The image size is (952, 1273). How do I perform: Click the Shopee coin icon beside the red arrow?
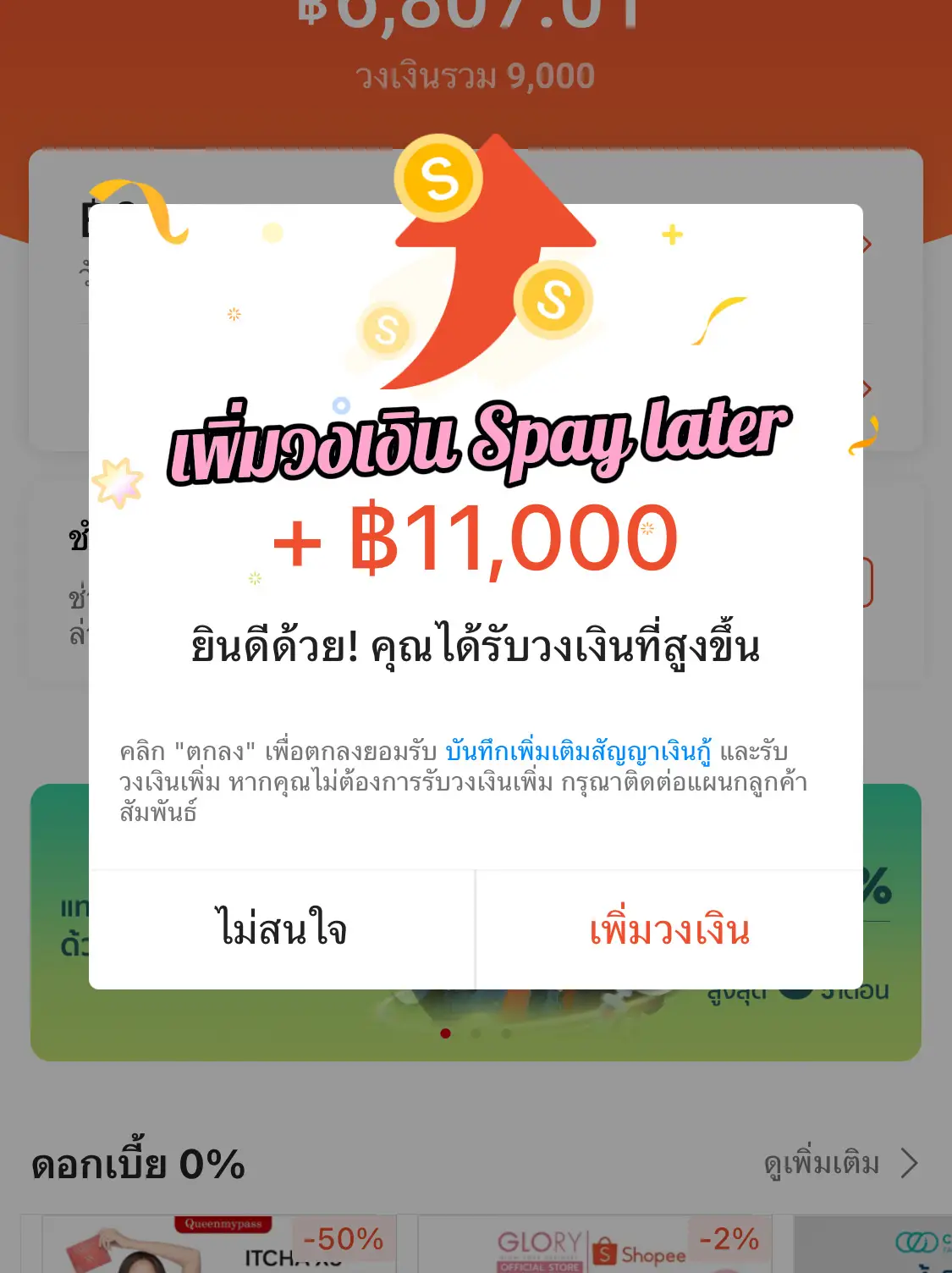pos(552,301)
